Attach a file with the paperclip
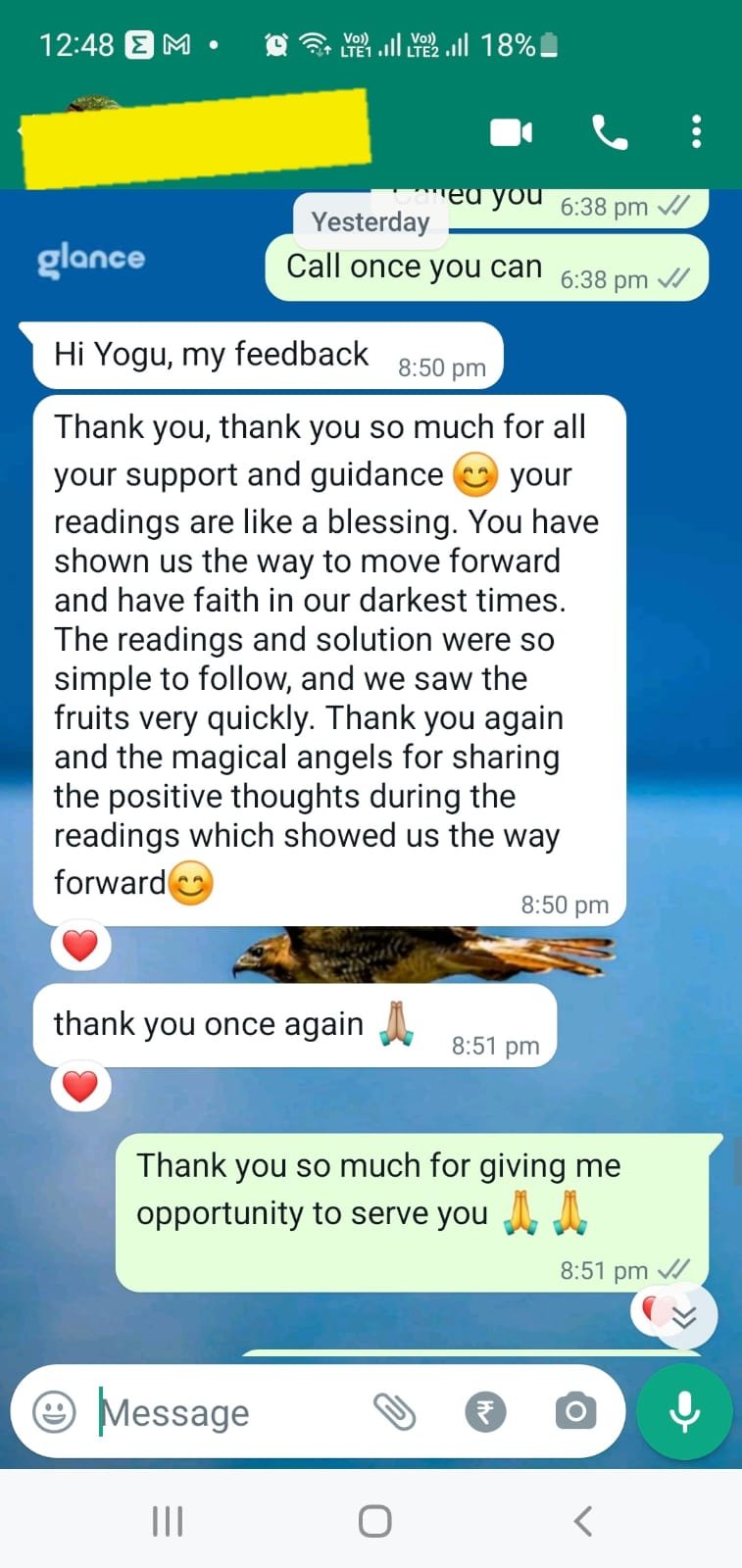 395,1412
